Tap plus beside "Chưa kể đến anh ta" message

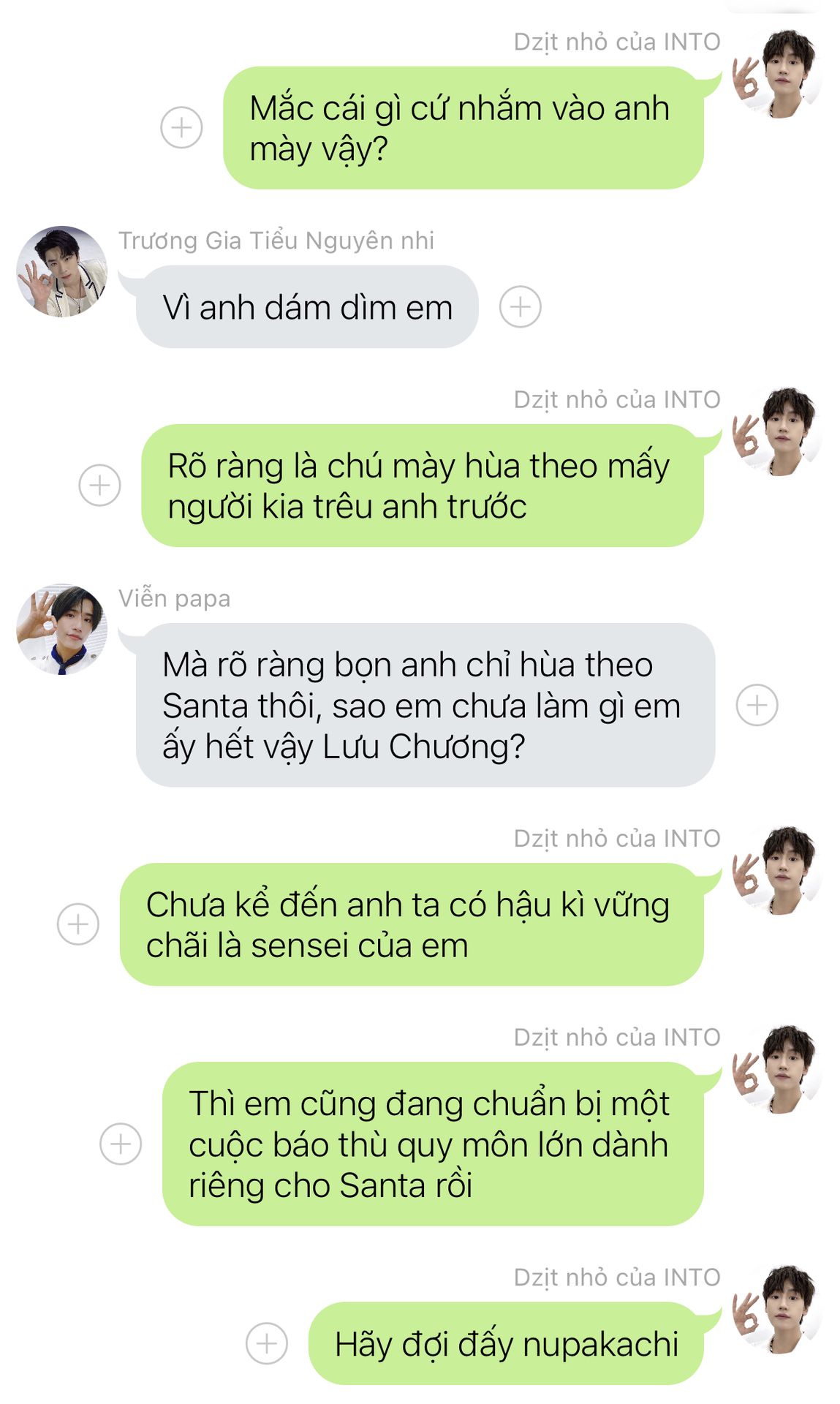coord(78,924)
